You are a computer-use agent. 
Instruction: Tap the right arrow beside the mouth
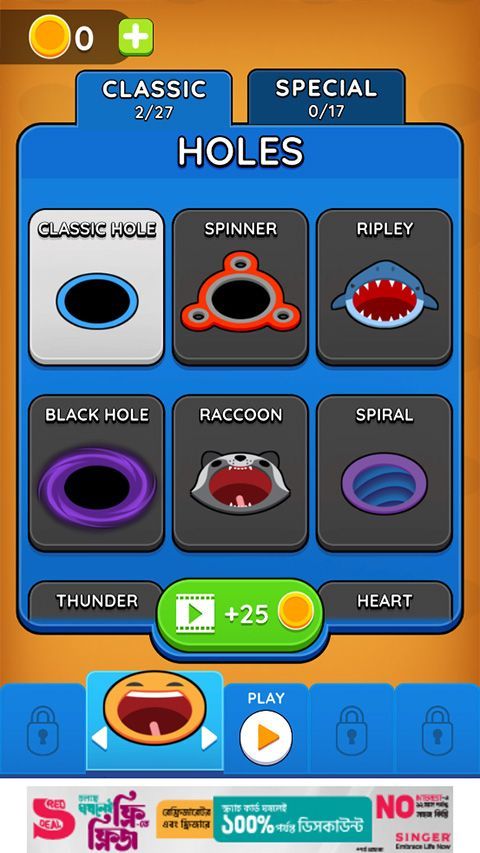click(x=210, y=738)
